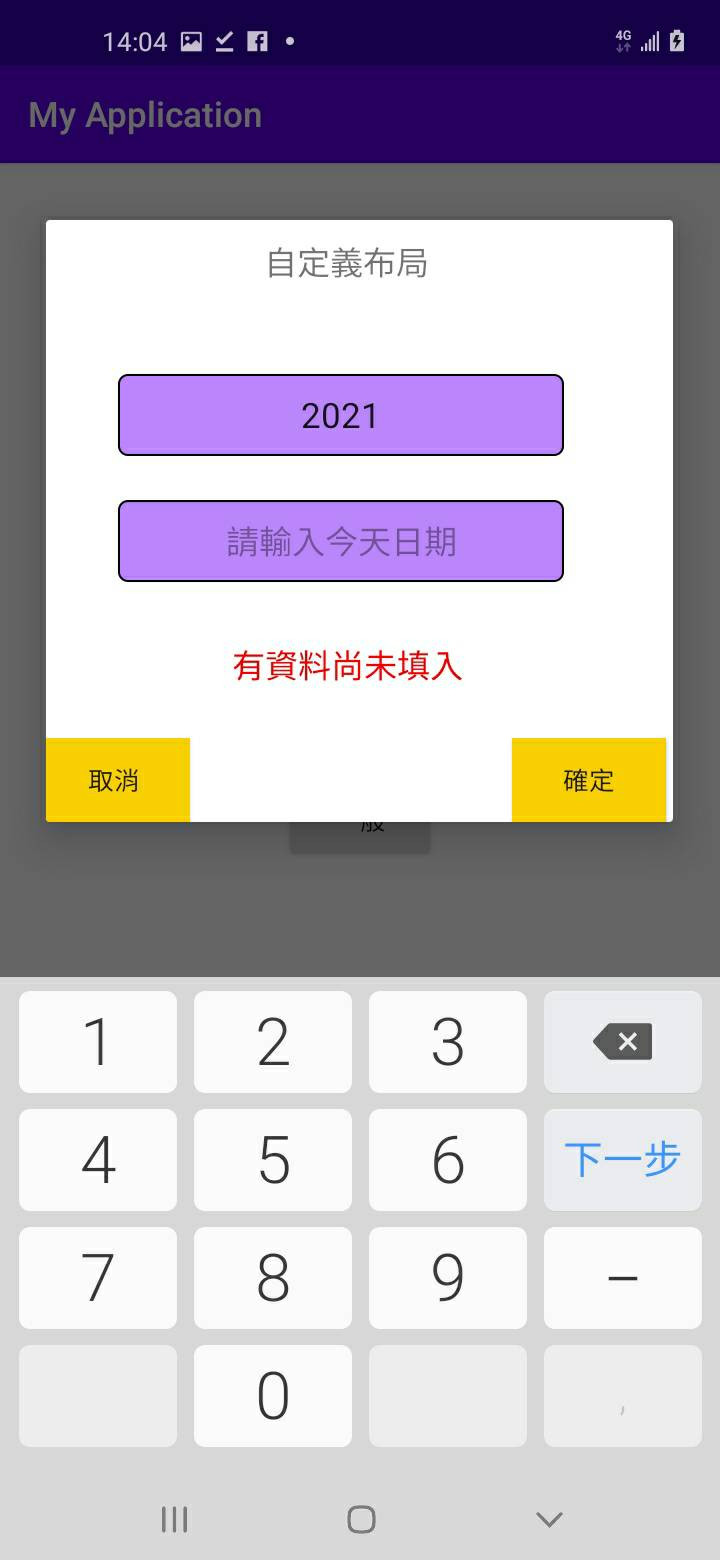Hit the 9 key
The height and width of the screenshot is (1560, 720).
click(x=447, y=1278)
